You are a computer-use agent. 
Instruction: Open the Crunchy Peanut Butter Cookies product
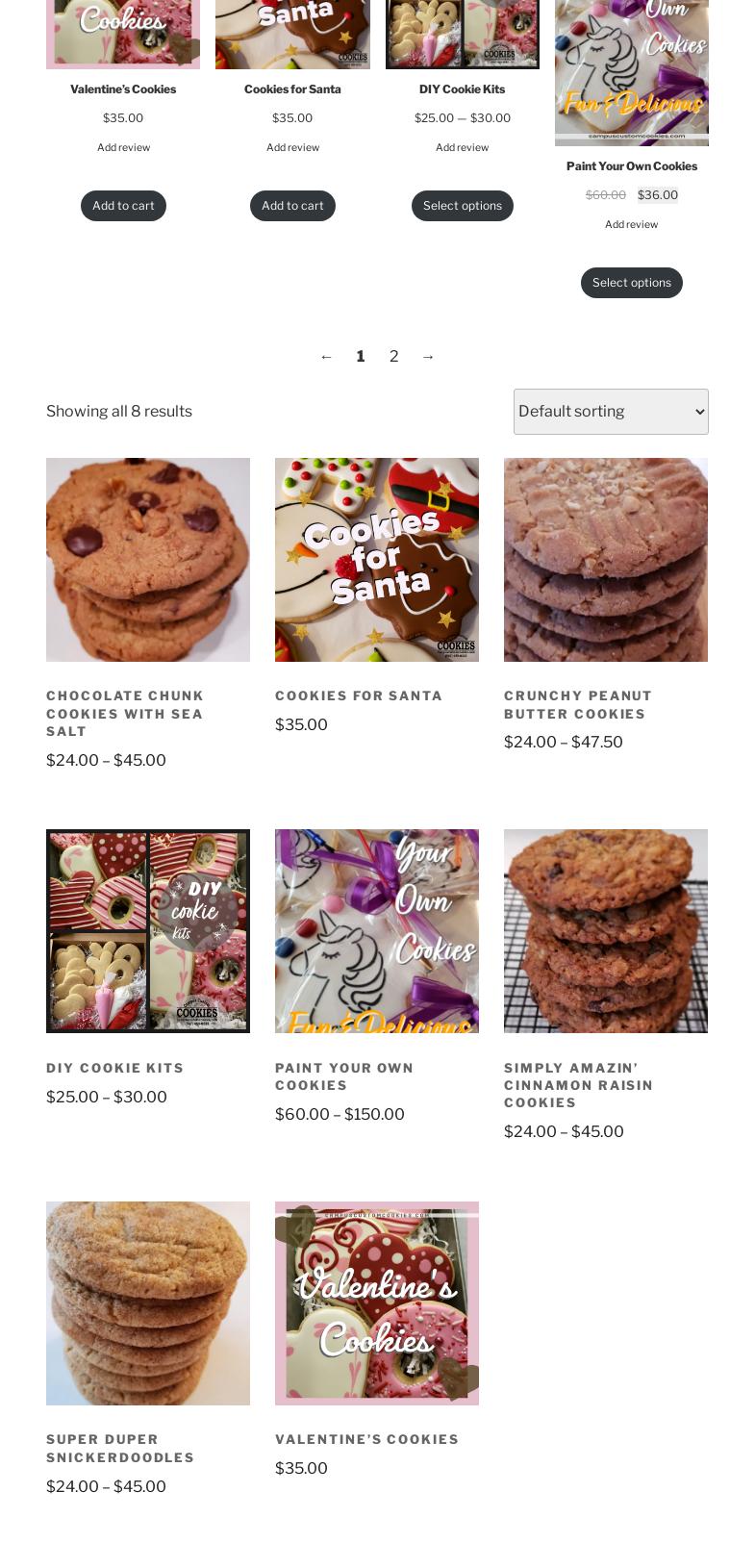coord(578,705)
